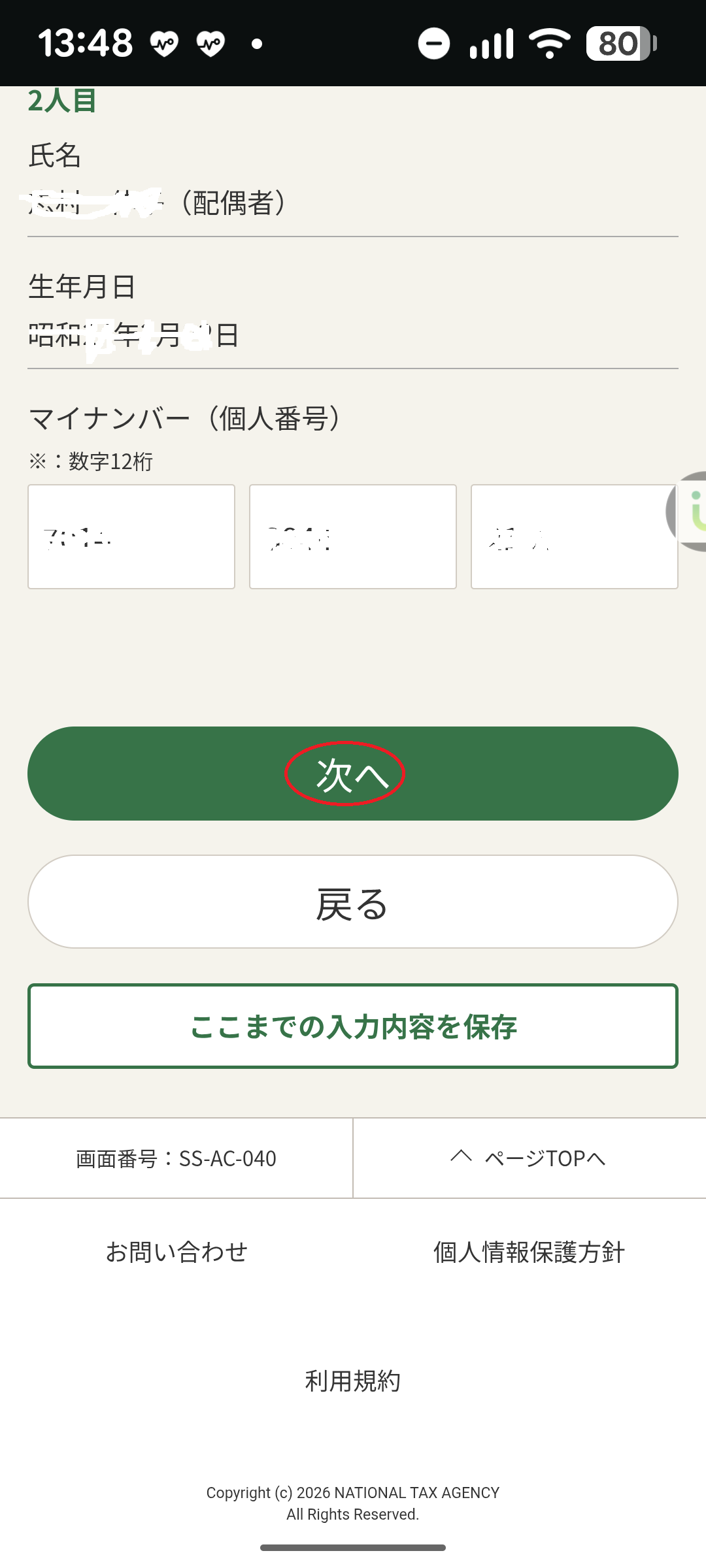This screenshot has height=1568, width=706.
Task: Open the お問い合わせ contact link
Action: tap(176, 1252)
